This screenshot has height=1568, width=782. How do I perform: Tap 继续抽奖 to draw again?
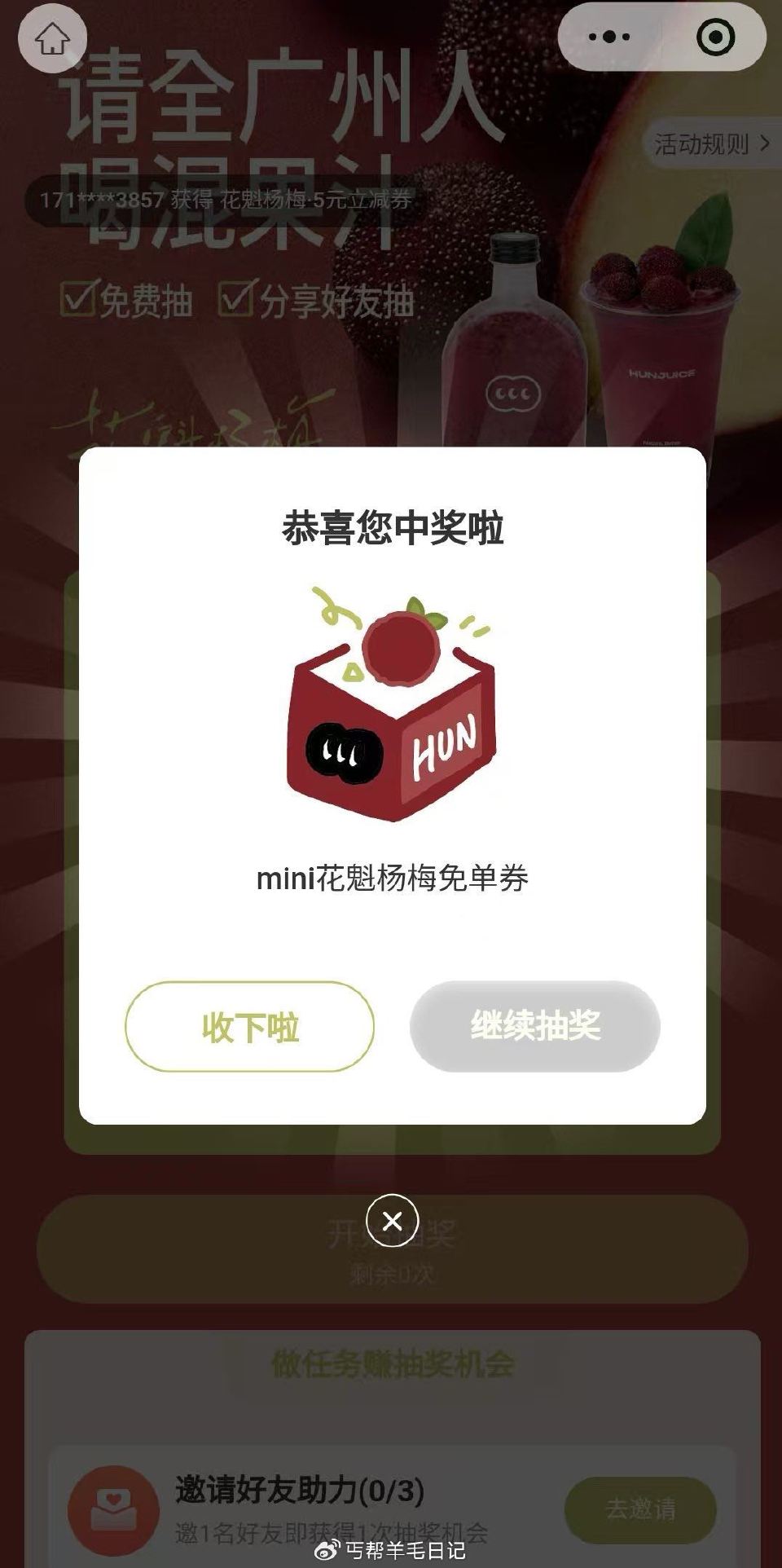tap(534, 1028)
